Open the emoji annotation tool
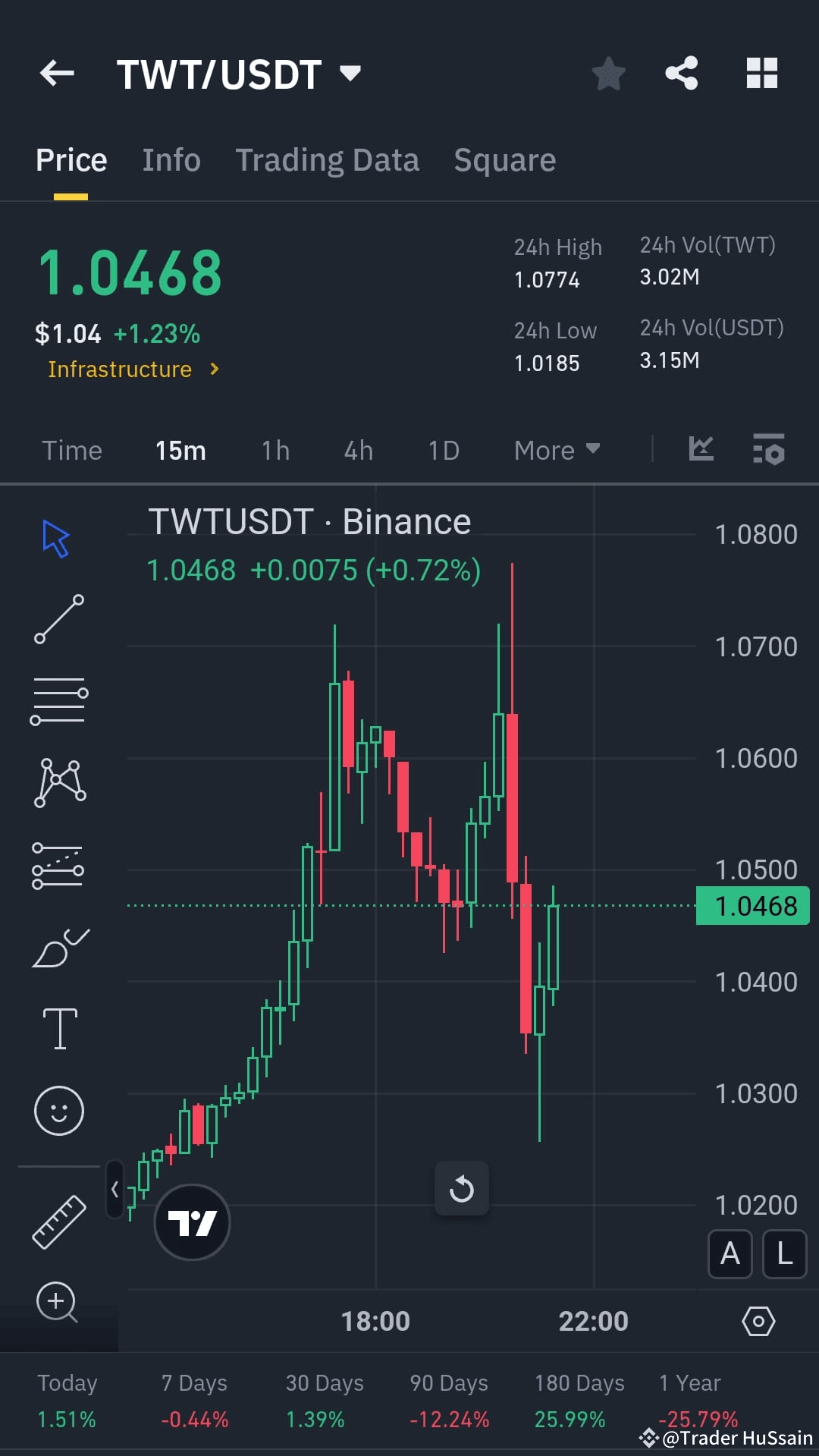819x1456 pixels. (x=59, y=1109)
